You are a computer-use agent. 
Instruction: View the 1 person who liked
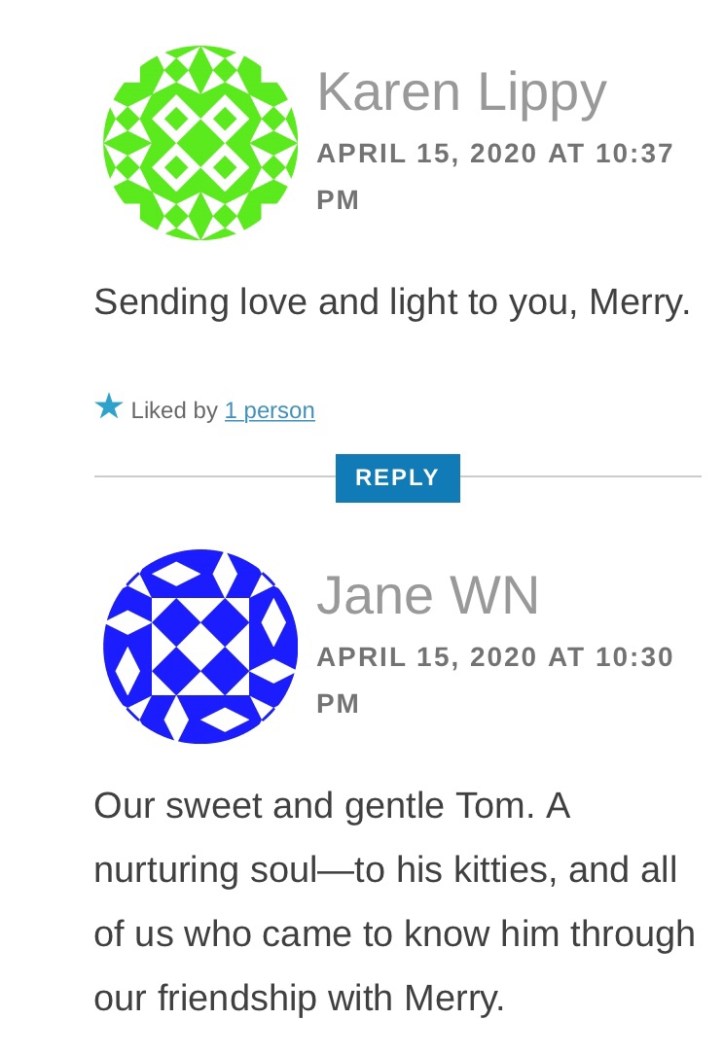[x=269, y=411]
